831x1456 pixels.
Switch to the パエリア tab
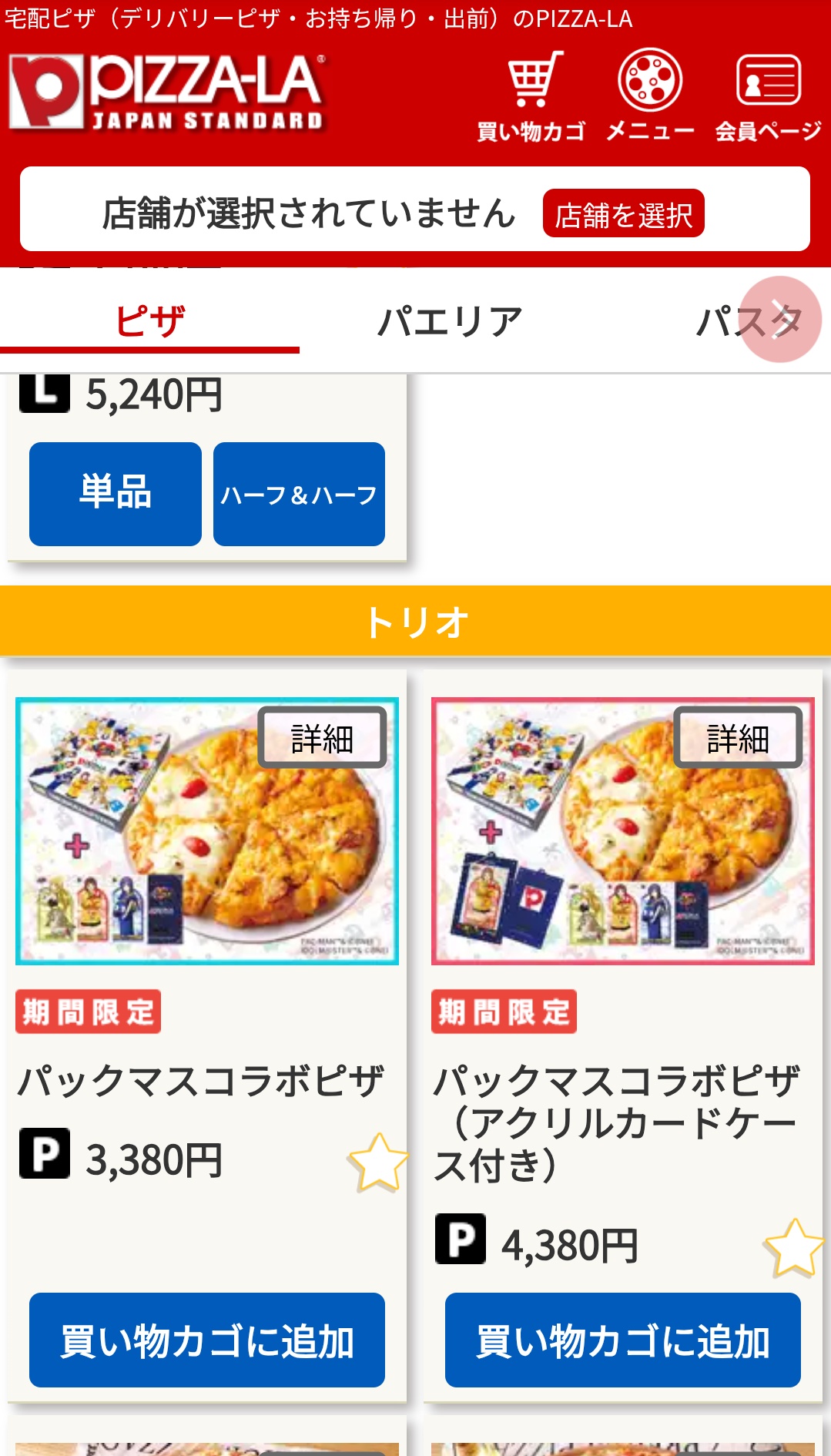[x=450, y=321]
